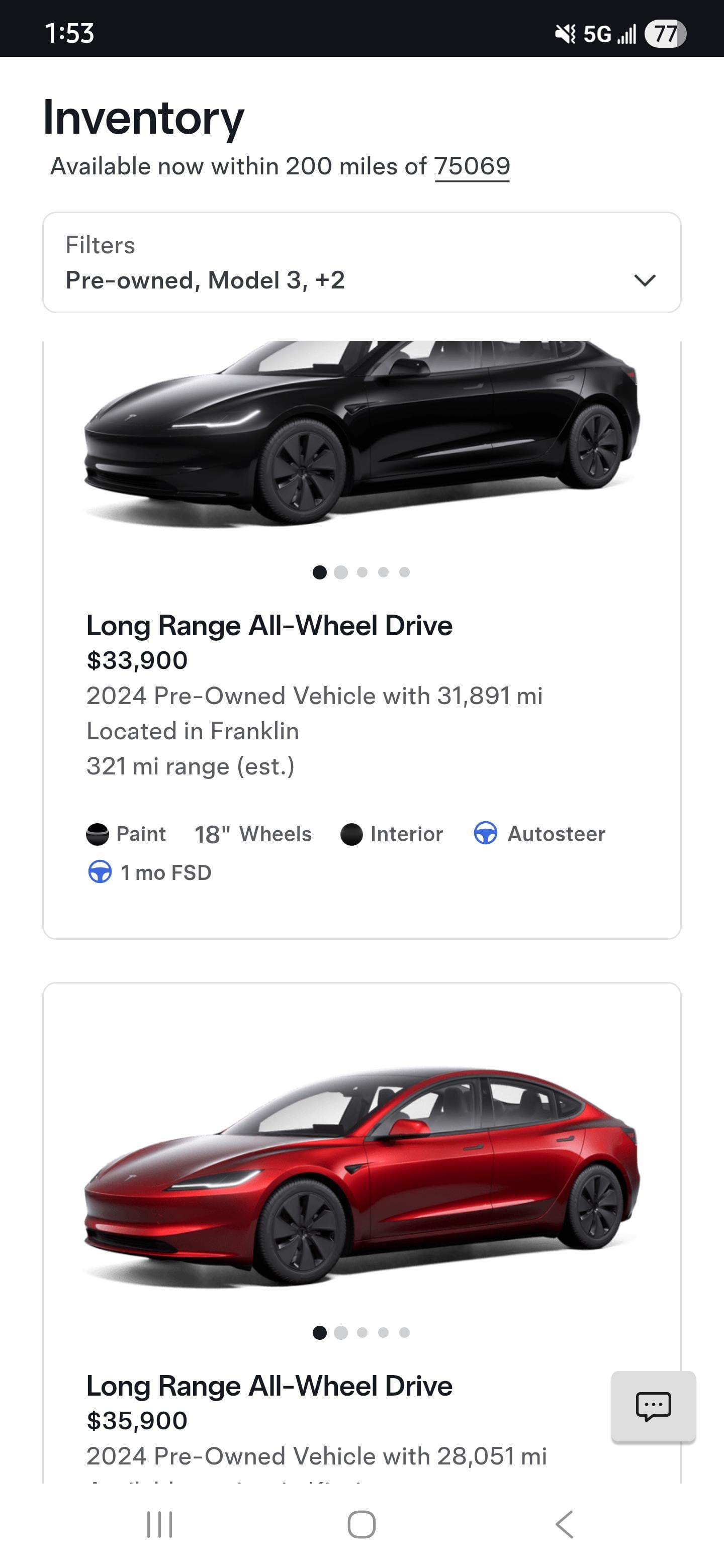Go back using system navigation
724x1568 pixels.
click(x=565, y=1524)
